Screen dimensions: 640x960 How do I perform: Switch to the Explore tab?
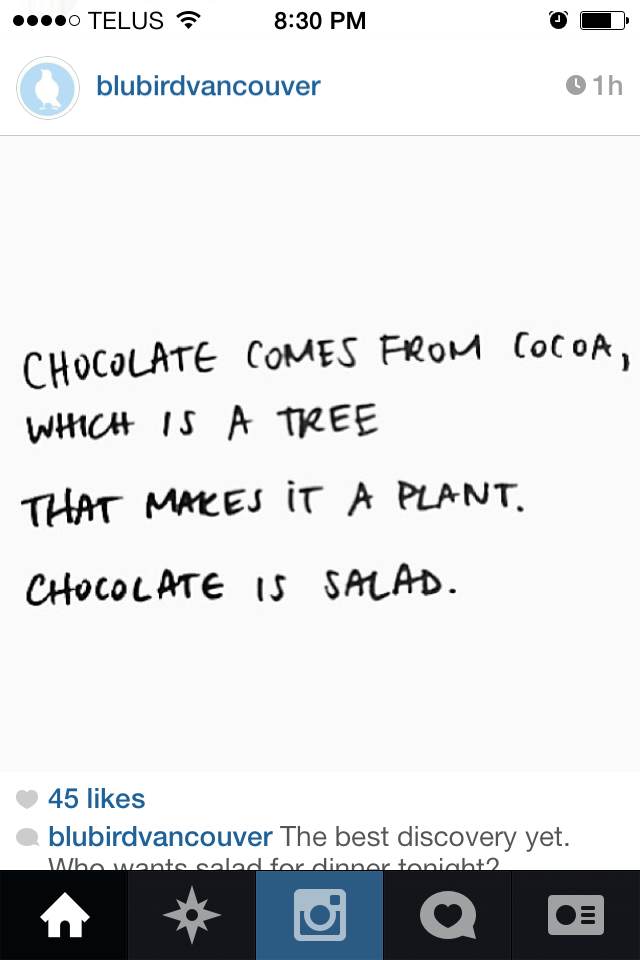pyautogui.click(x=191, y=915)
